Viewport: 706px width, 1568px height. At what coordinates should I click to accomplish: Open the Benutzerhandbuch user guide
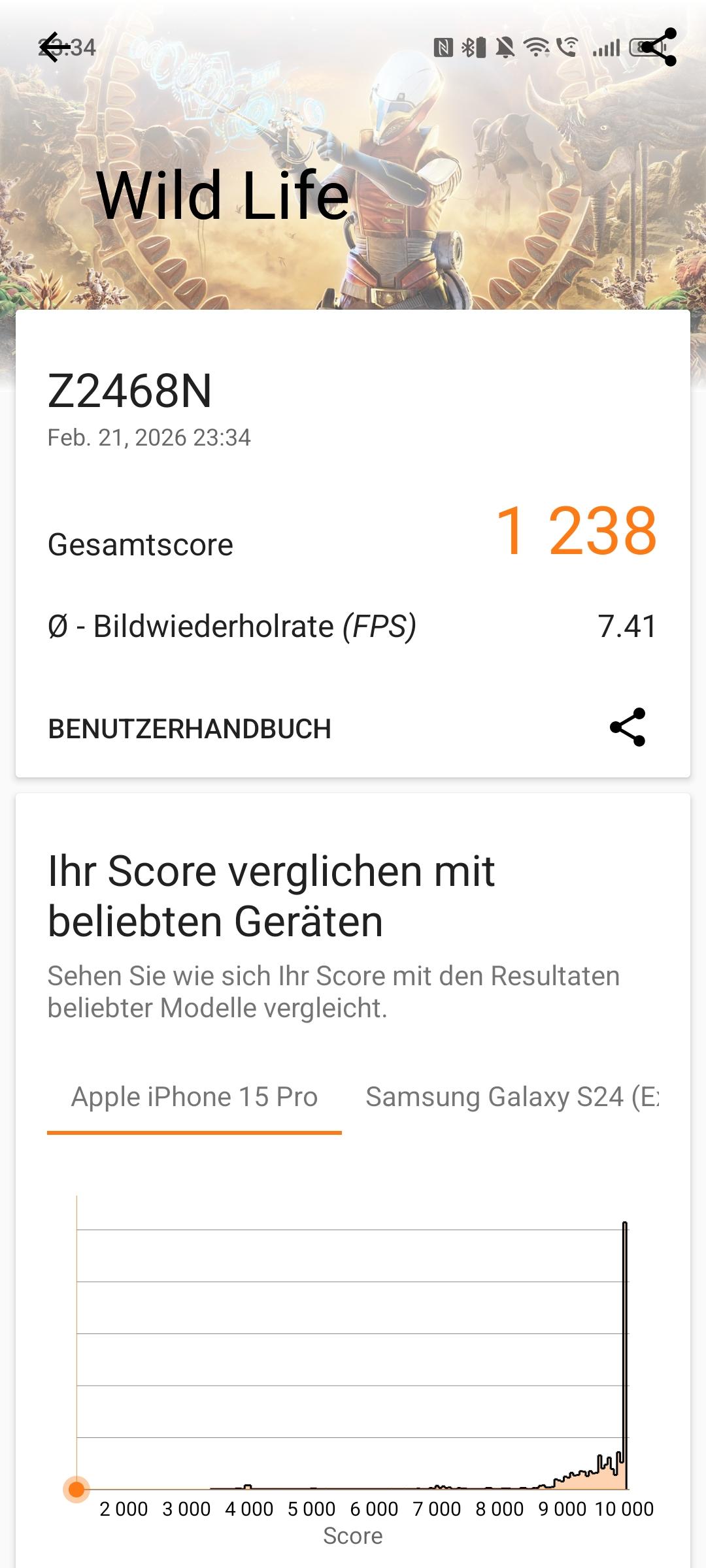(x=190, y=729)
